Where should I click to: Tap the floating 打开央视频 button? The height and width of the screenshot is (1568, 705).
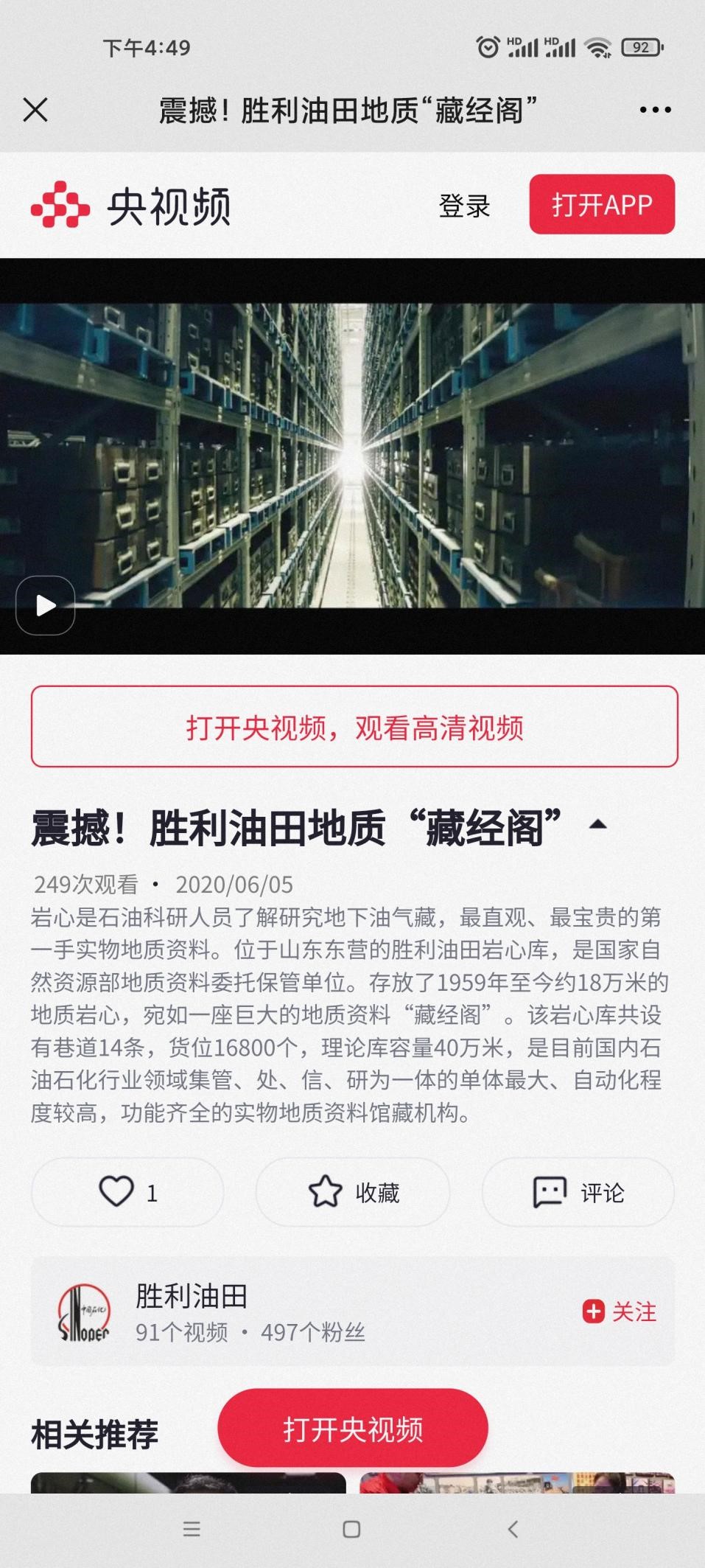[x=353, y=1429]
